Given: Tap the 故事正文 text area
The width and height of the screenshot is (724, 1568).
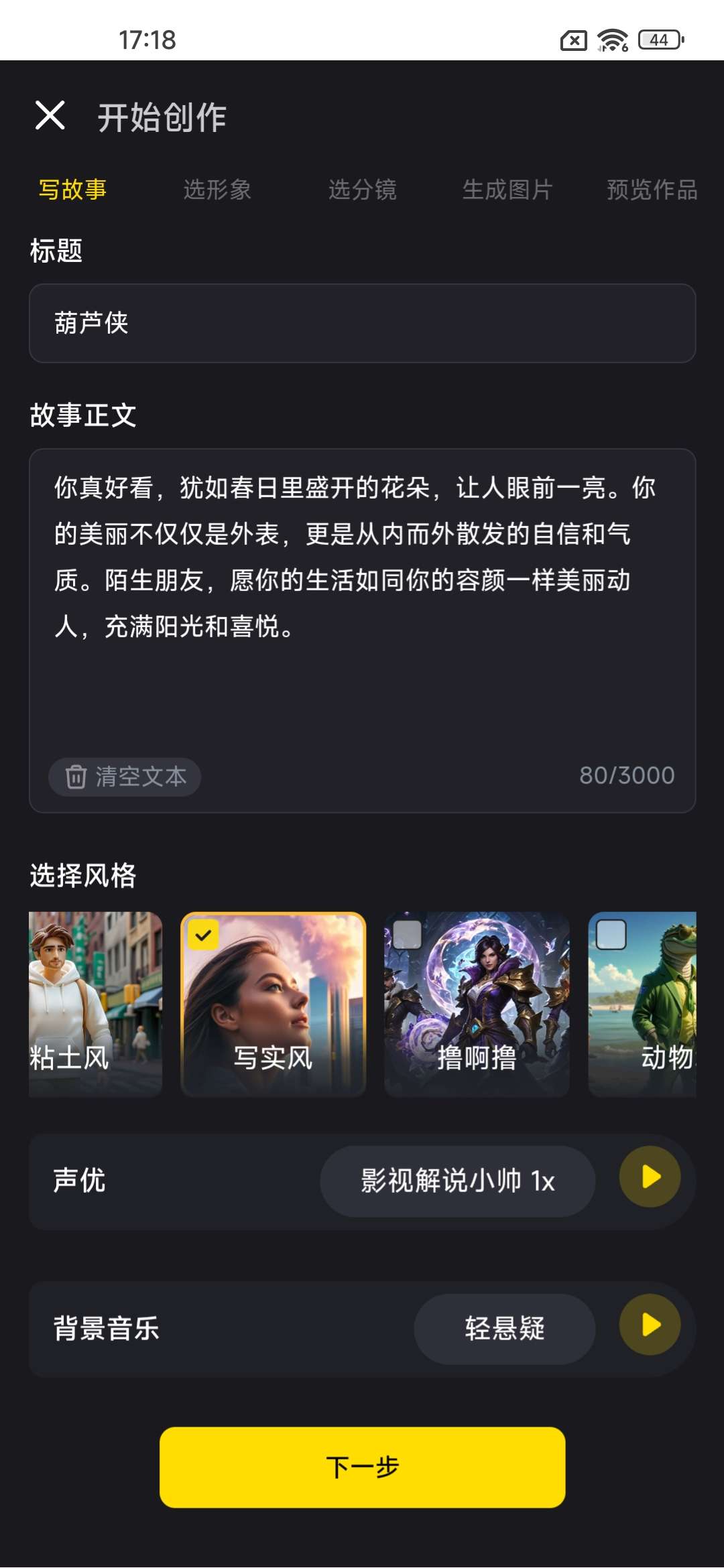Looking at the screenshot, I should [x=362, y=603].
